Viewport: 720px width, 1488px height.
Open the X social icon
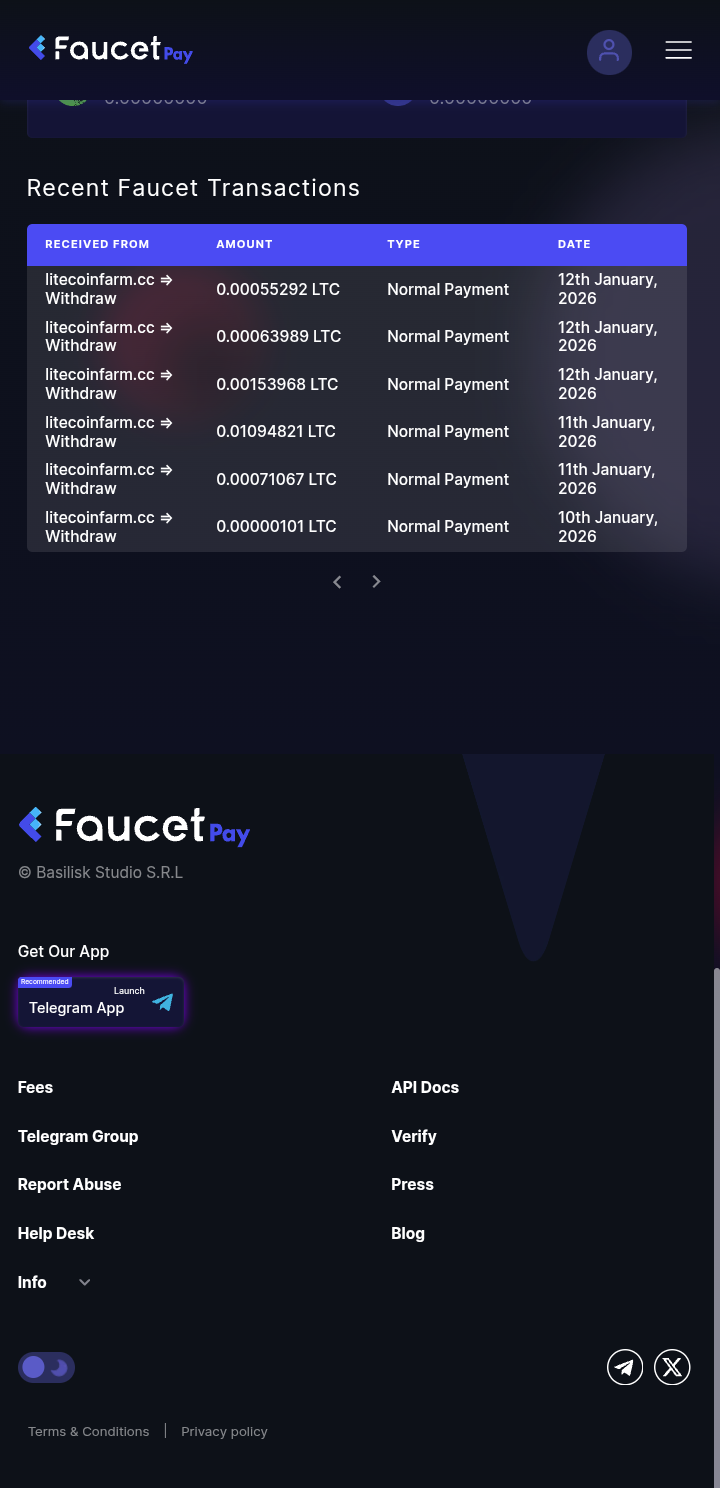coord(672,1367)
